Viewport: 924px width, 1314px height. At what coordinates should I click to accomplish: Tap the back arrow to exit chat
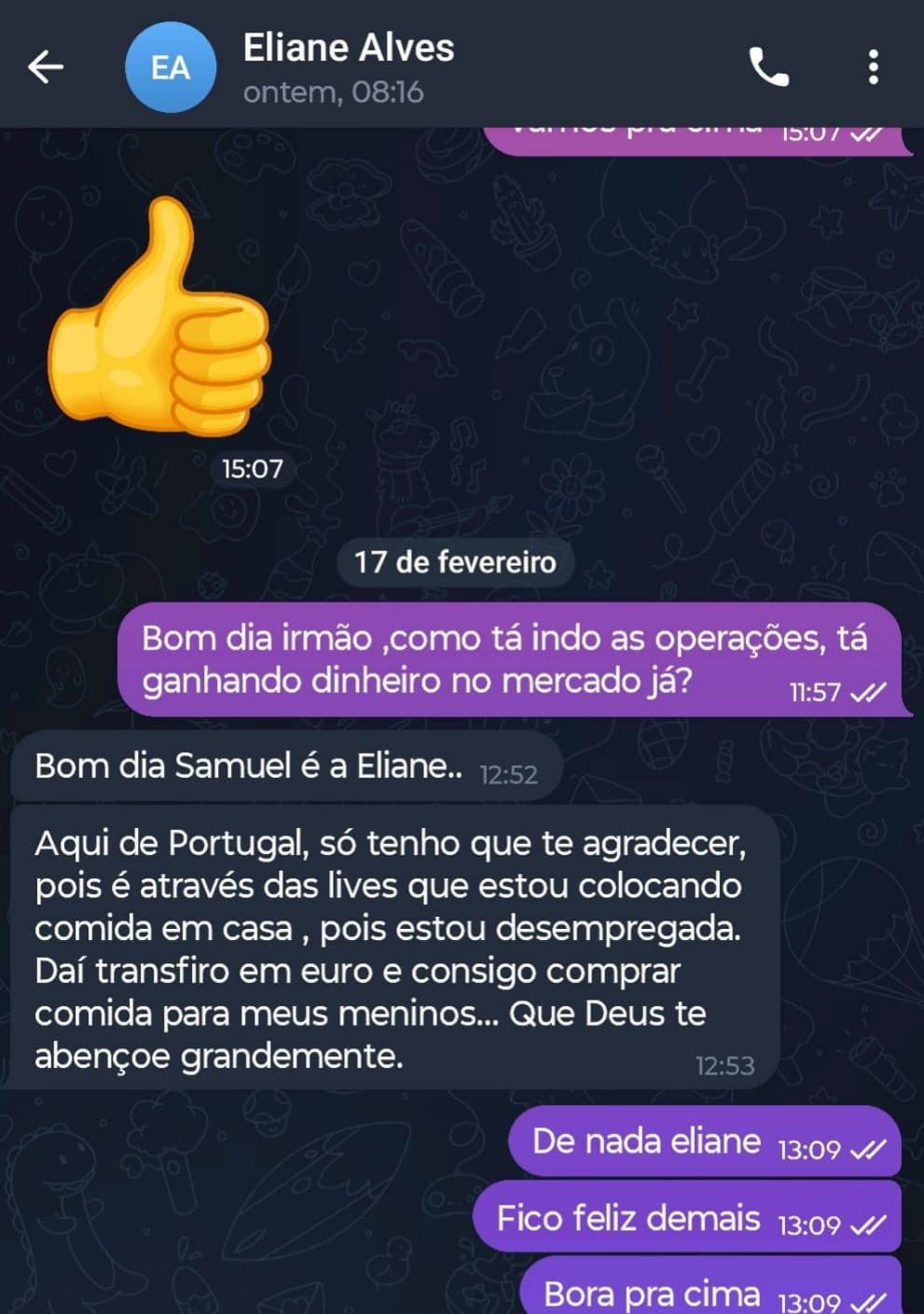(43, 66)
